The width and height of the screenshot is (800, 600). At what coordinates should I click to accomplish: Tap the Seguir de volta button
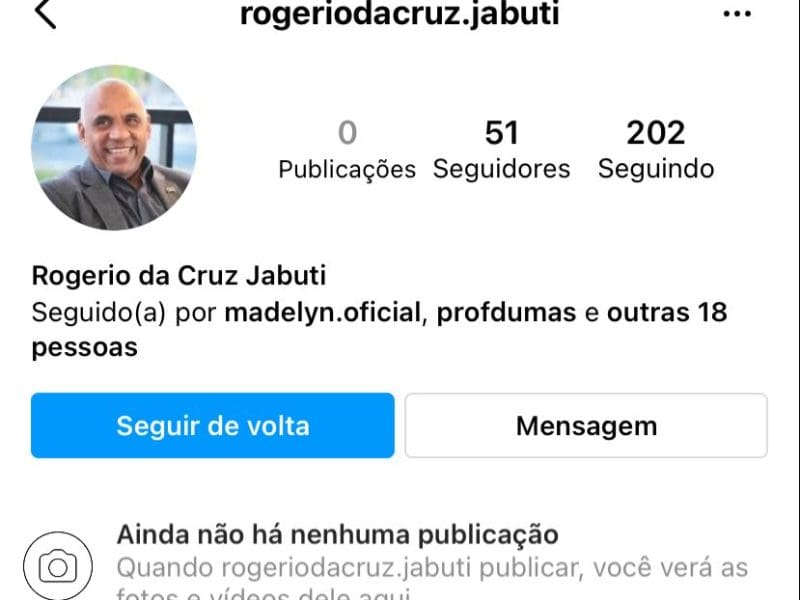coord(213,426)
